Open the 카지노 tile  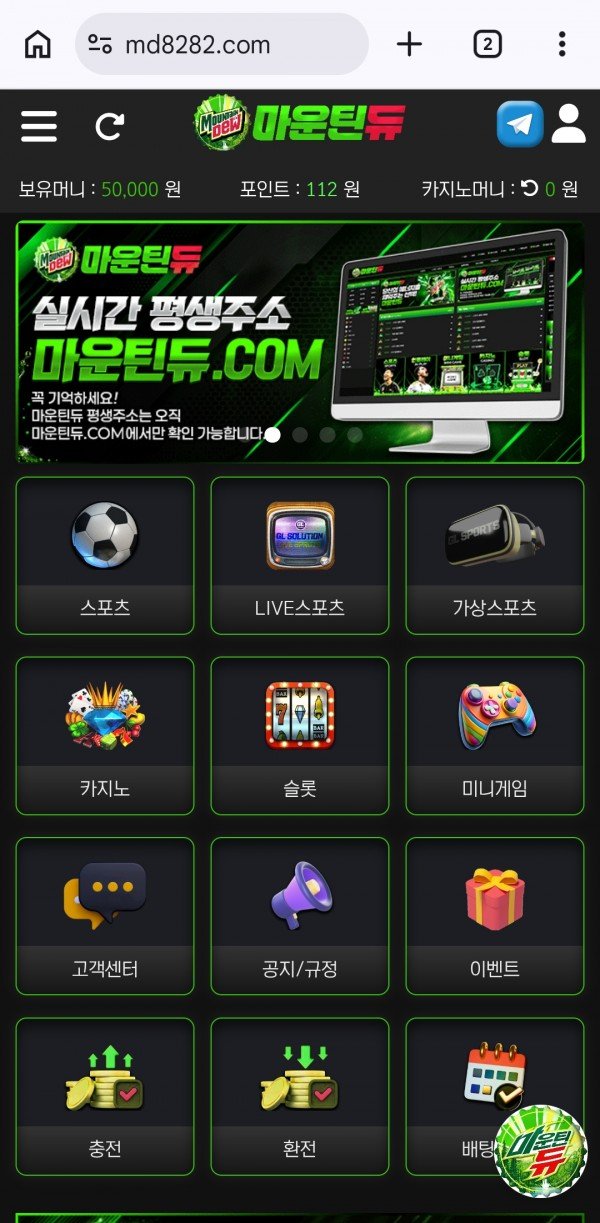[x=105, y=735]
